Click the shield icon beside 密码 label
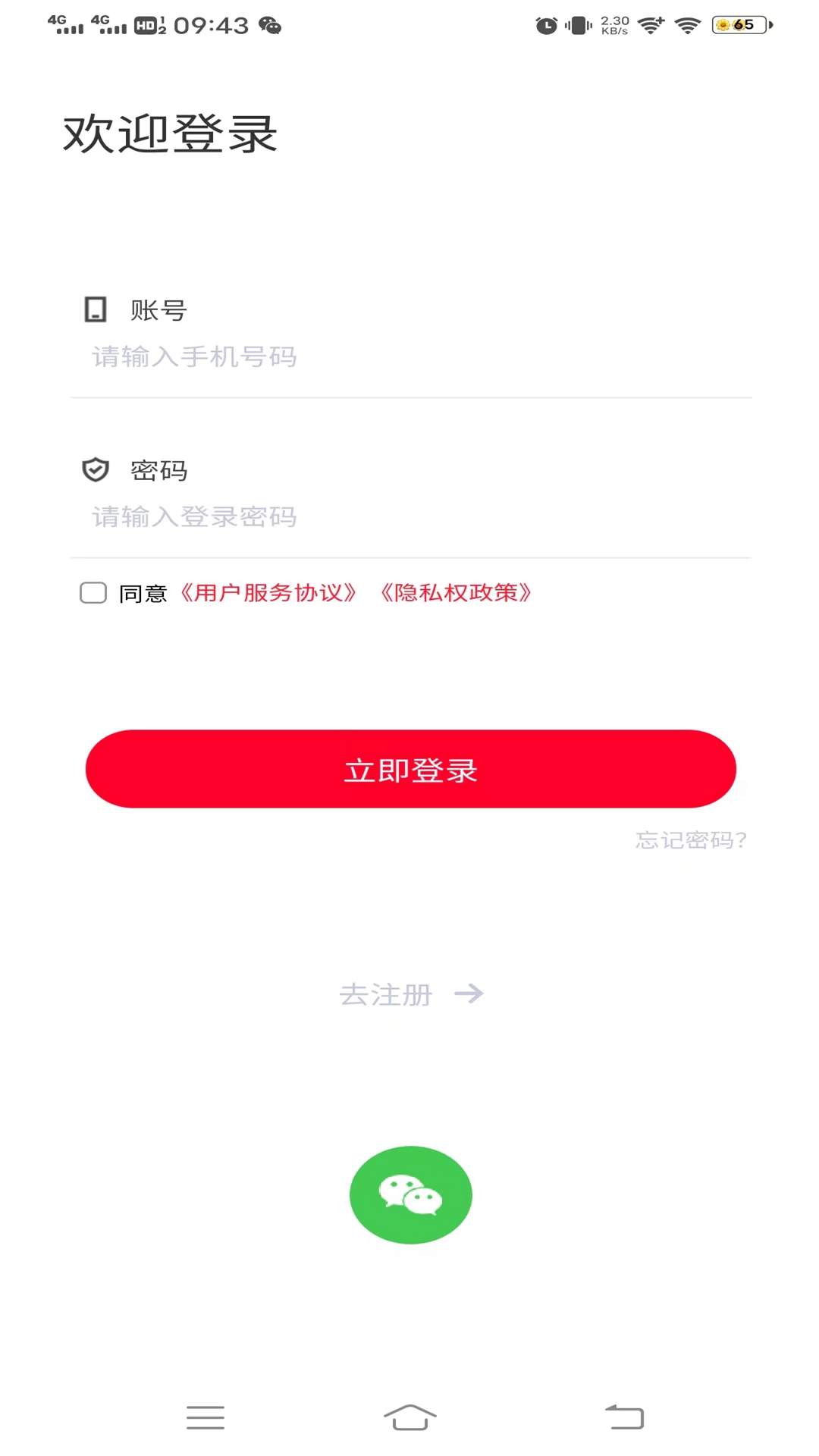The width and height of the screenshot is (819, 1456). coord(95,470)
